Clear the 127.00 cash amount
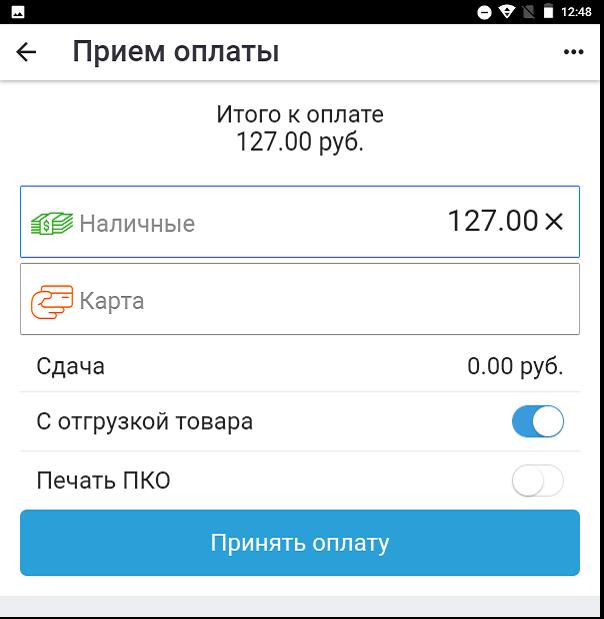Viewport: 604px width, 619px height. pos(554,222)
